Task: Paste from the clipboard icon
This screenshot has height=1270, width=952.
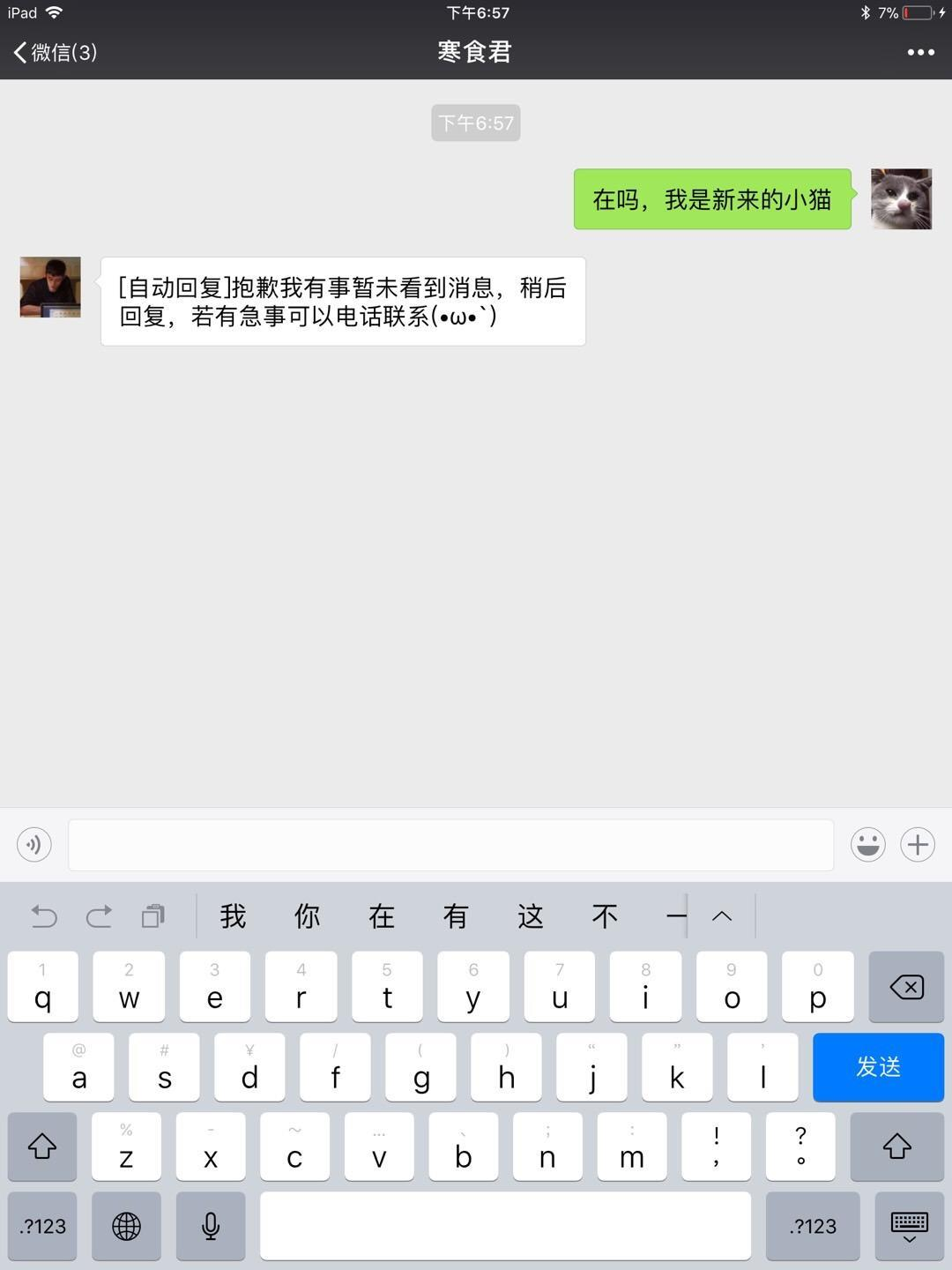Action: pyautogui.click(x=153, y=917)
